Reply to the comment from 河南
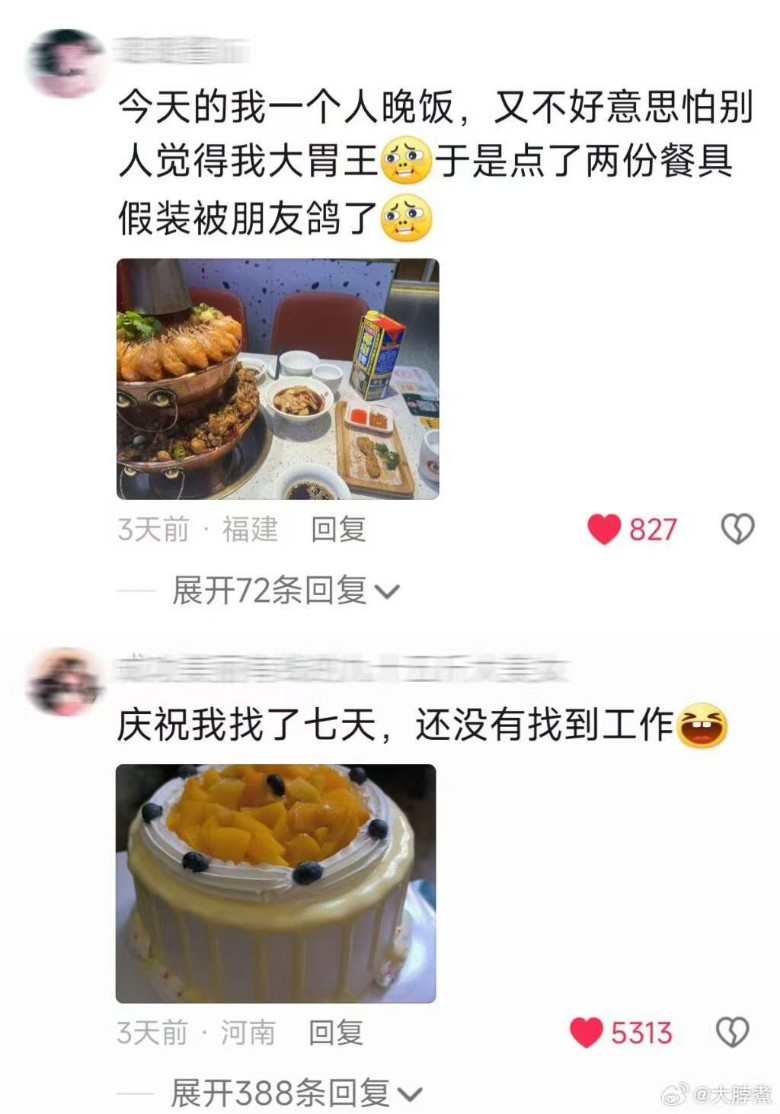The height and width of the screenshot is (1114, 780). click(334, 1032)
